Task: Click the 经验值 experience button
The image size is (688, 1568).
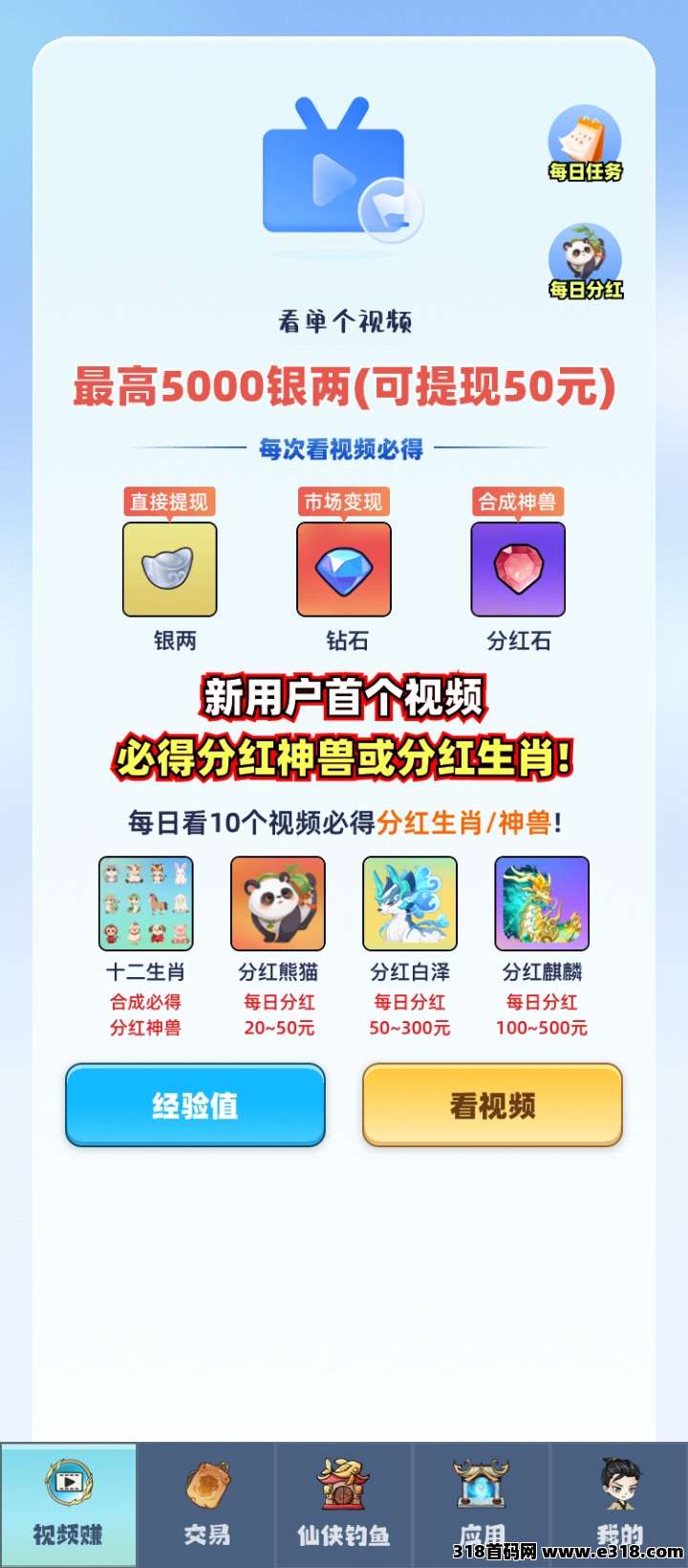Action: pyautogui.click(x=195, y=1105)
